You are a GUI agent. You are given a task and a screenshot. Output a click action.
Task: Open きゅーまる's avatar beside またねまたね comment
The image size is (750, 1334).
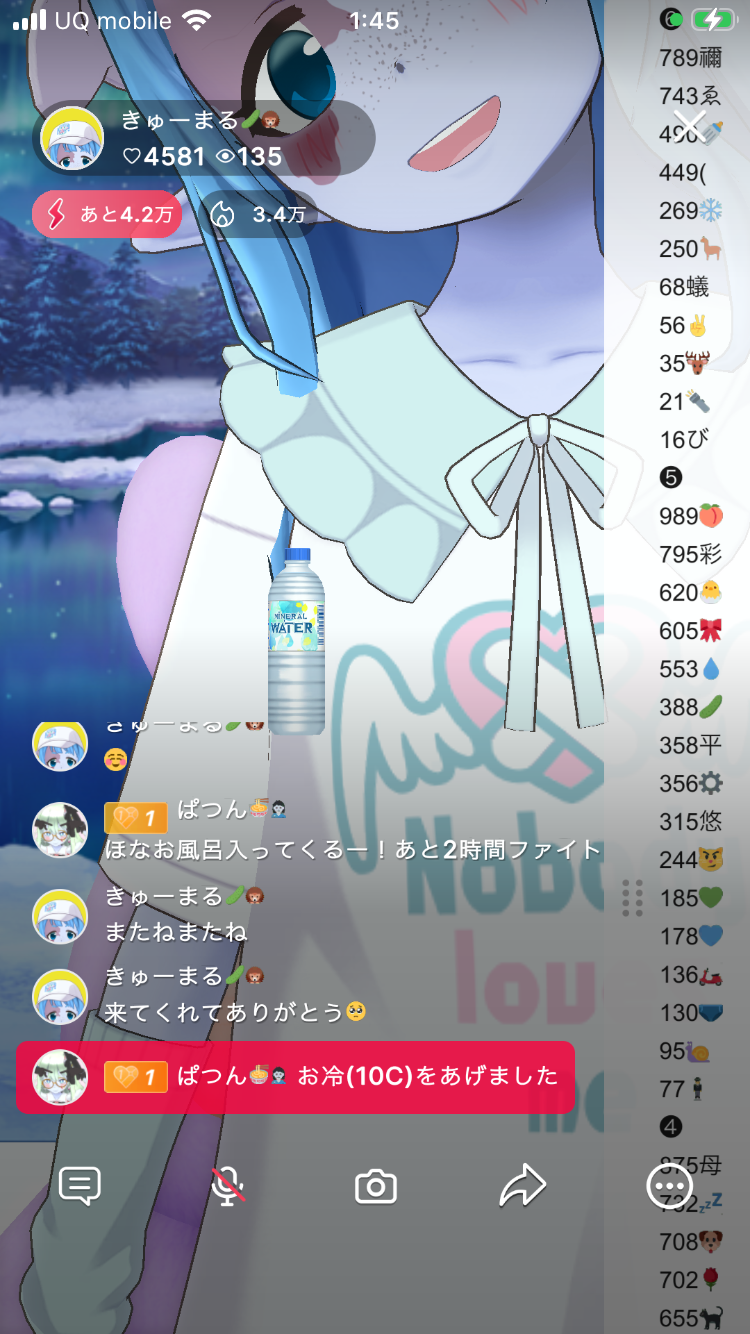(60, 916)
